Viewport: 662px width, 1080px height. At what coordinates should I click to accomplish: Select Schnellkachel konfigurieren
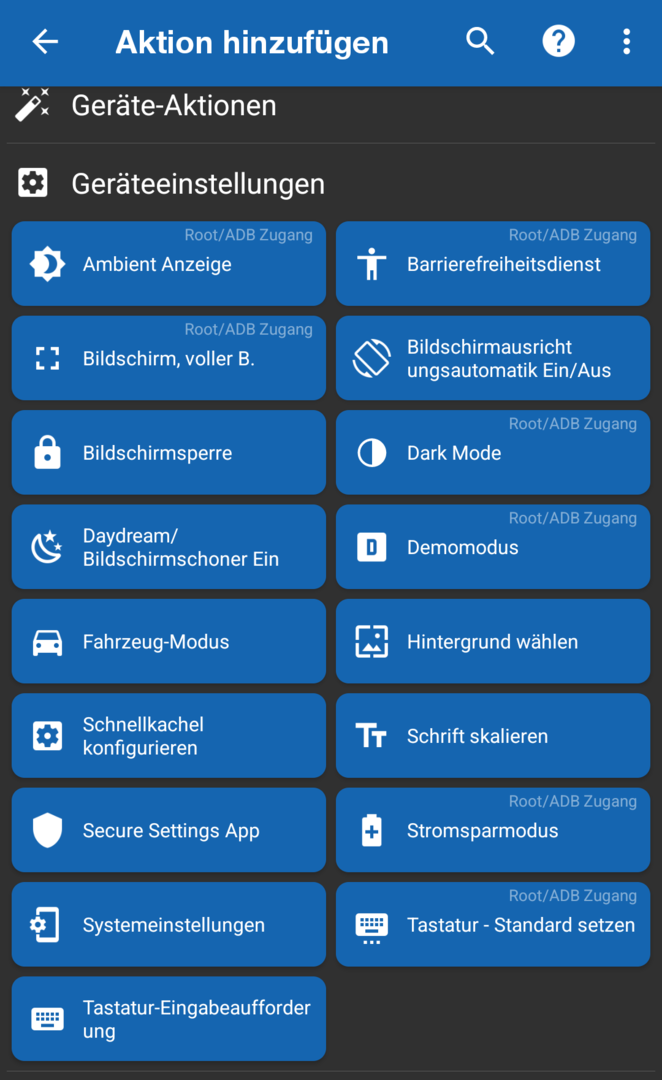[168, 736]
